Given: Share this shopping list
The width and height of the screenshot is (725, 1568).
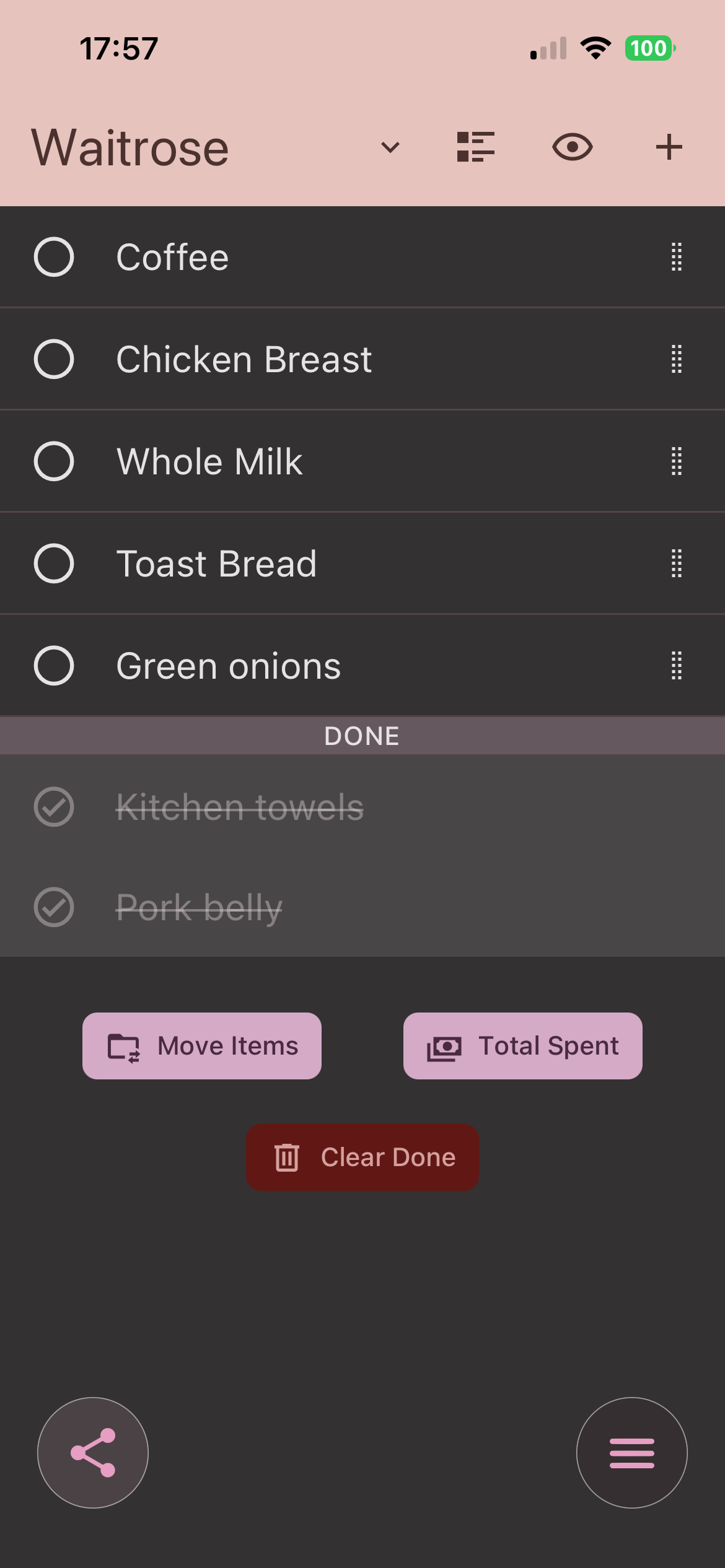Looking at the screenshot, I should 93,1453.
